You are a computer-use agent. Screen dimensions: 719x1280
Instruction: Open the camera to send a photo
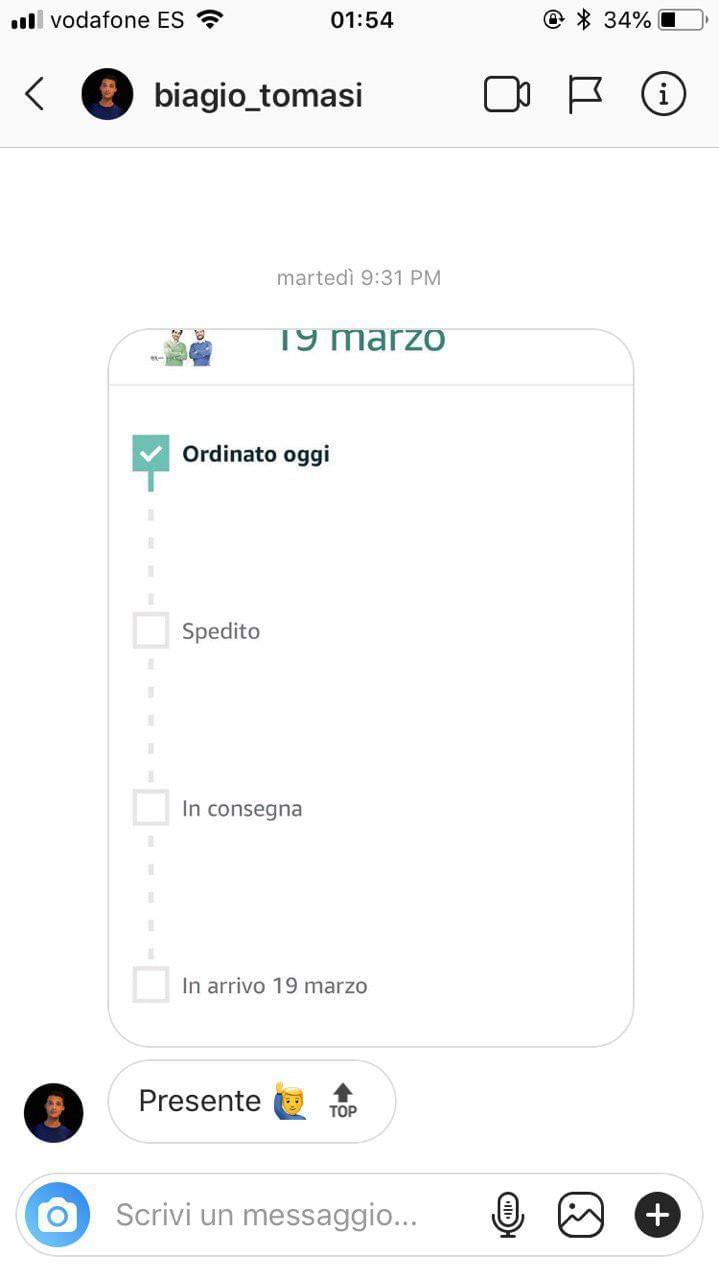pyautogui.click(x=58, y=1215)
